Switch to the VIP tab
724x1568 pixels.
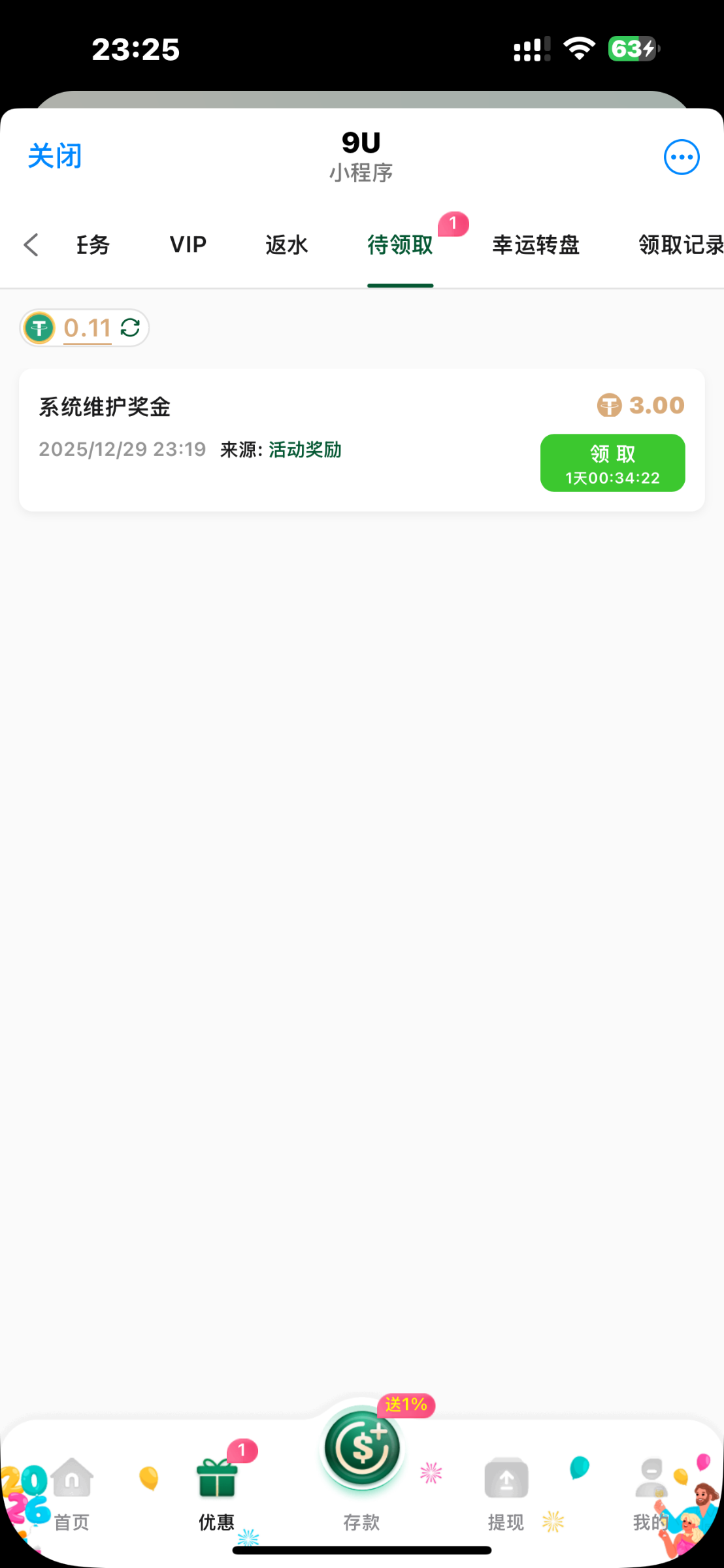coord(188,245)
